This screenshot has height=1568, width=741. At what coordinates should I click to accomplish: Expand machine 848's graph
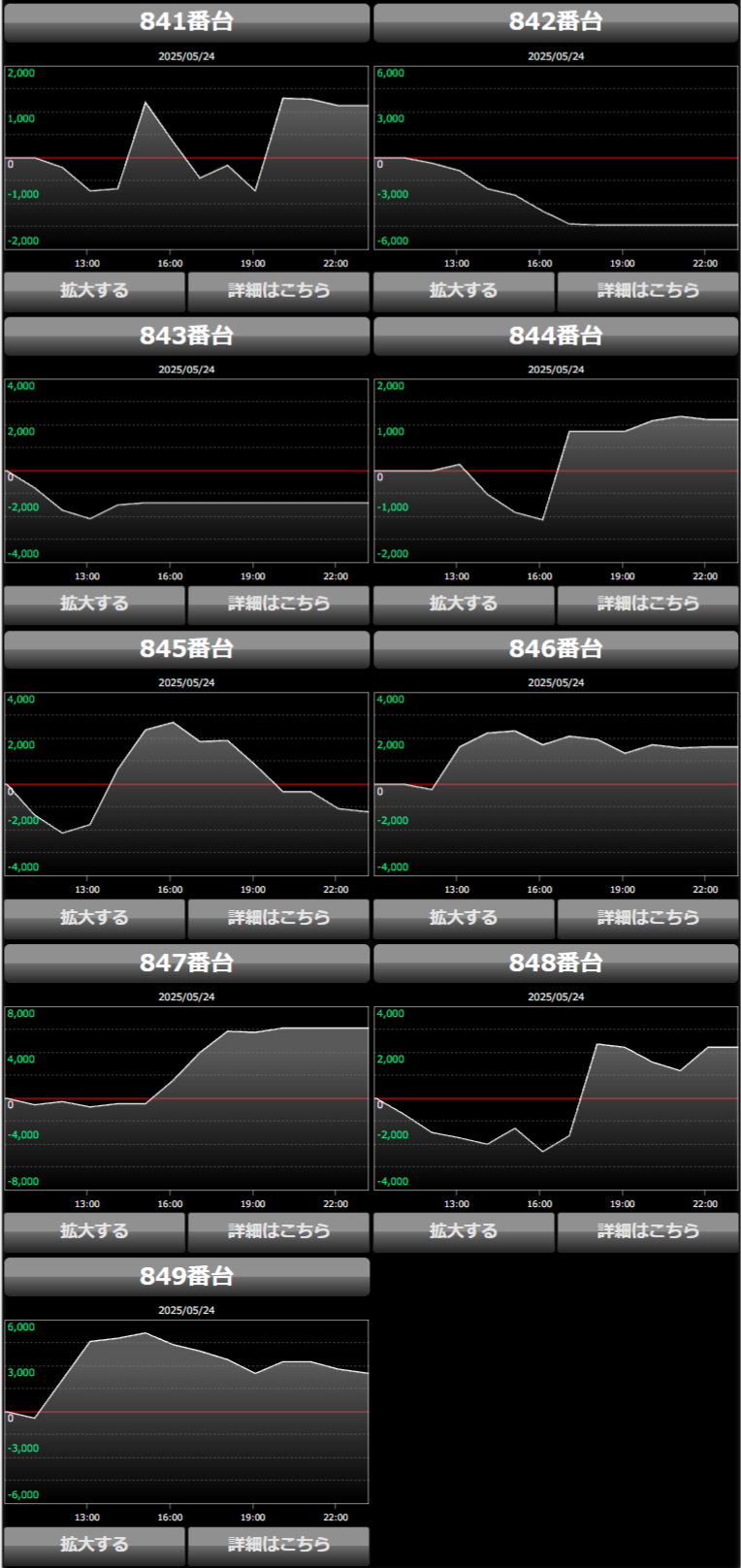coord(464,1230)
